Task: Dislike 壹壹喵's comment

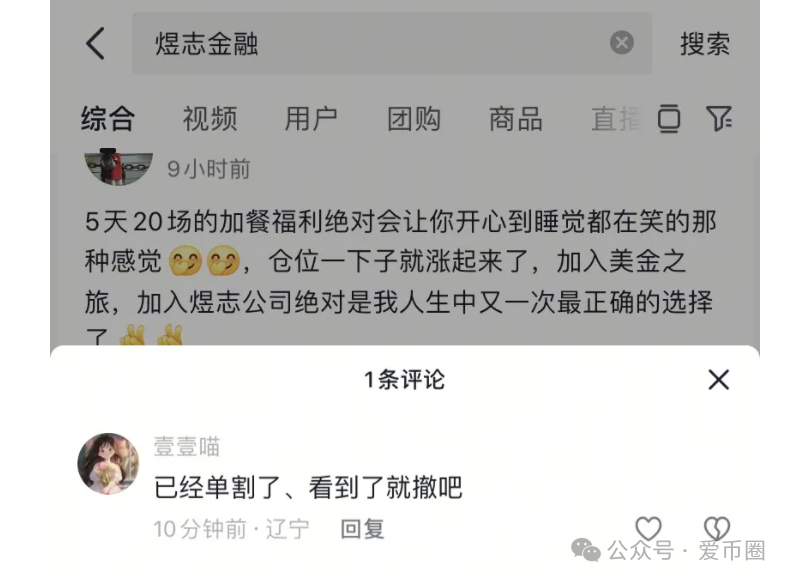Action: 716,528
